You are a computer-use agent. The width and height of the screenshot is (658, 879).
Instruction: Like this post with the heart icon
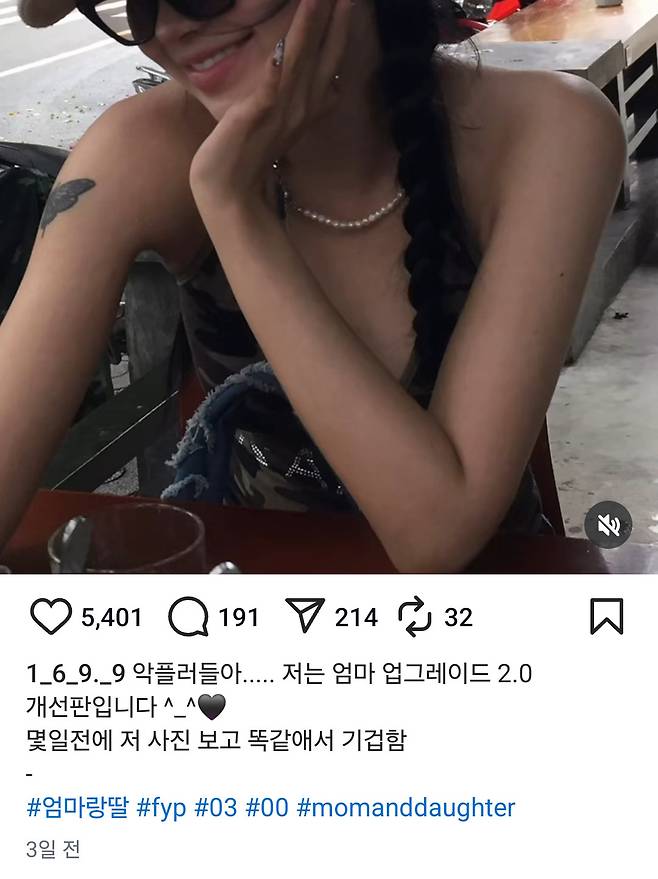point(50,617)
